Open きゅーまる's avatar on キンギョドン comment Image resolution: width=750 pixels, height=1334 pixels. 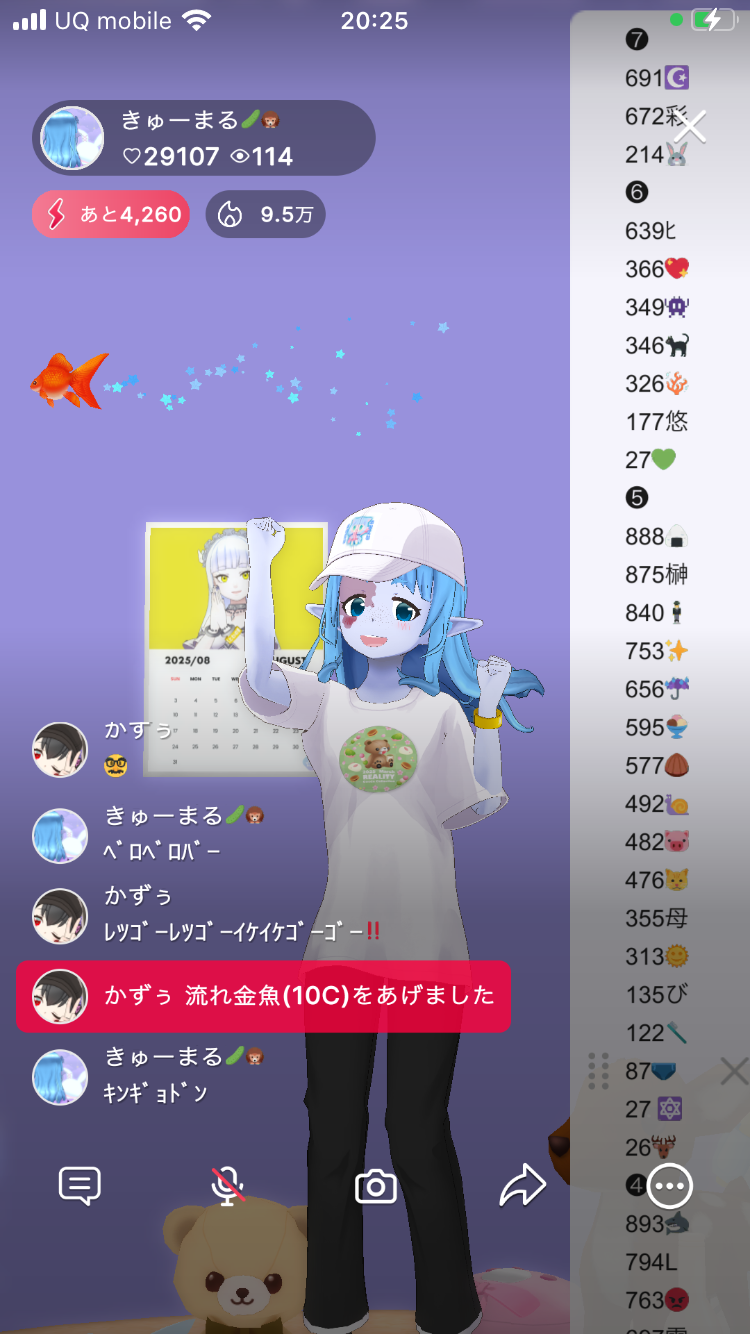pyautogui.click(x=60, y=1076)
